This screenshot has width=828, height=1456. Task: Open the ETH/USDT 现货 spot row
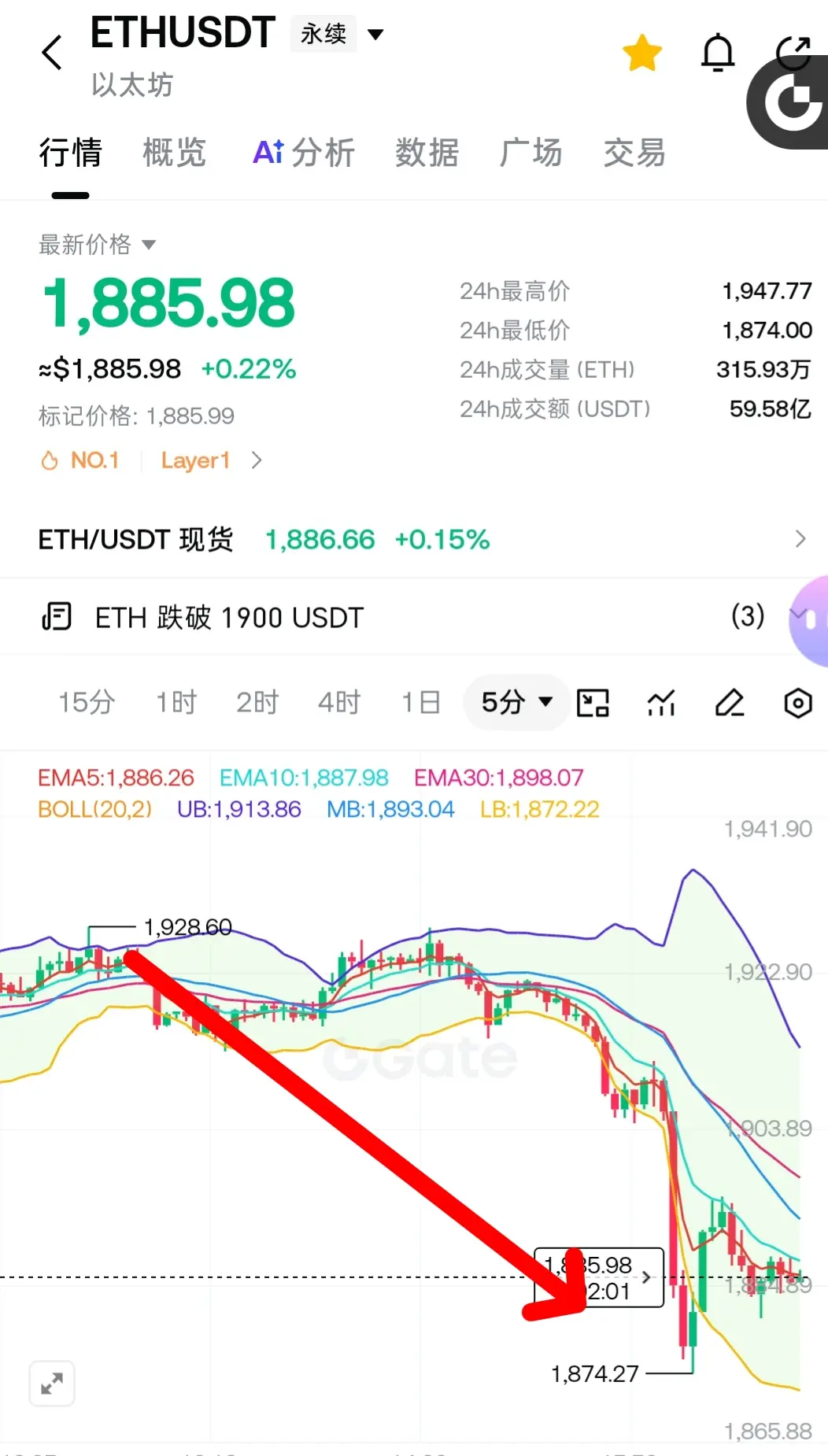(x=414, y=539)
